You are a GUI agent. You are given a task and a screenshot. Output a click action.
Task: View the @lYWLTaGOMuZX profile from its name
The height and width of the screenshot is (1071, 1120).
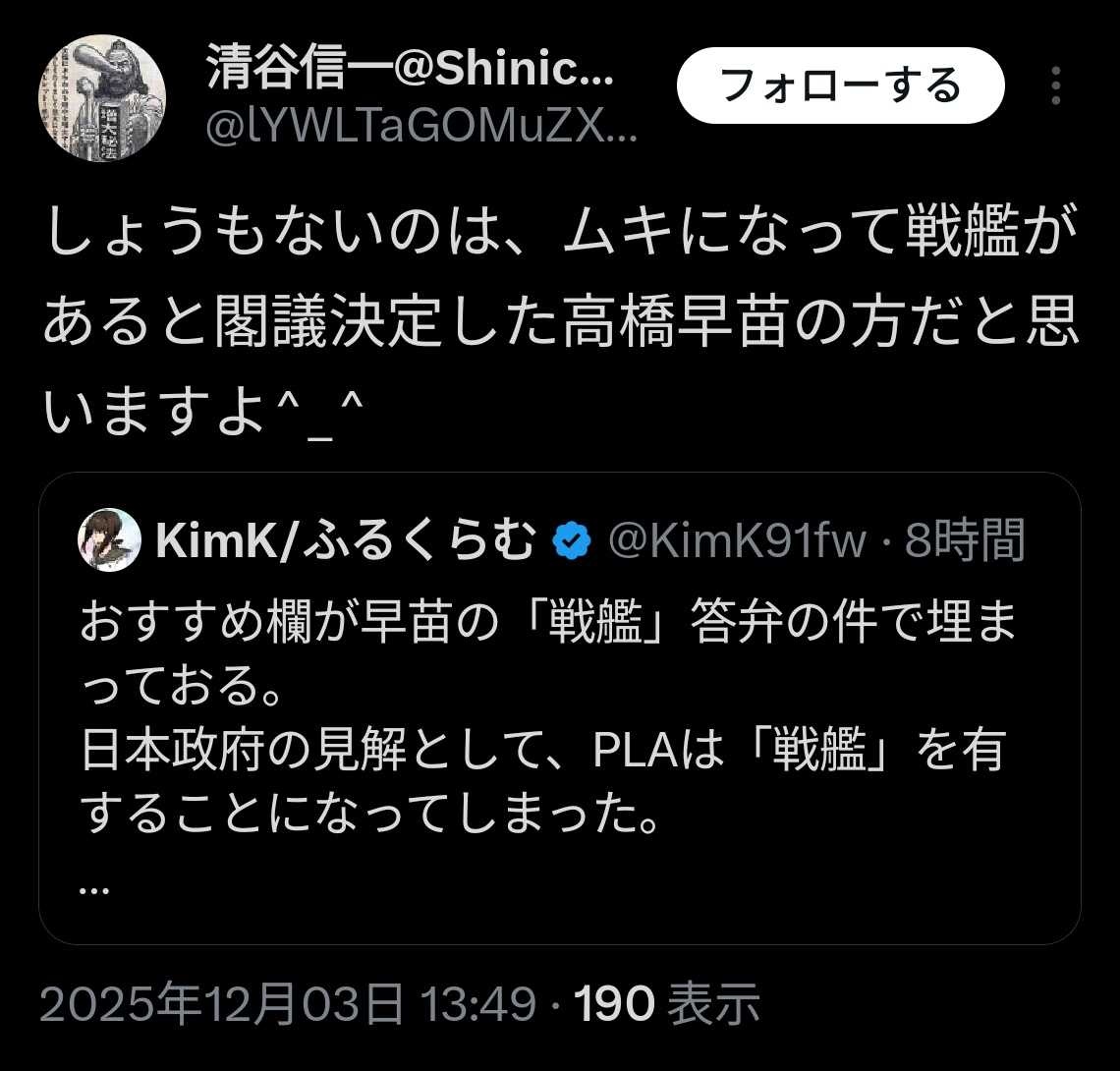[410, 69]
